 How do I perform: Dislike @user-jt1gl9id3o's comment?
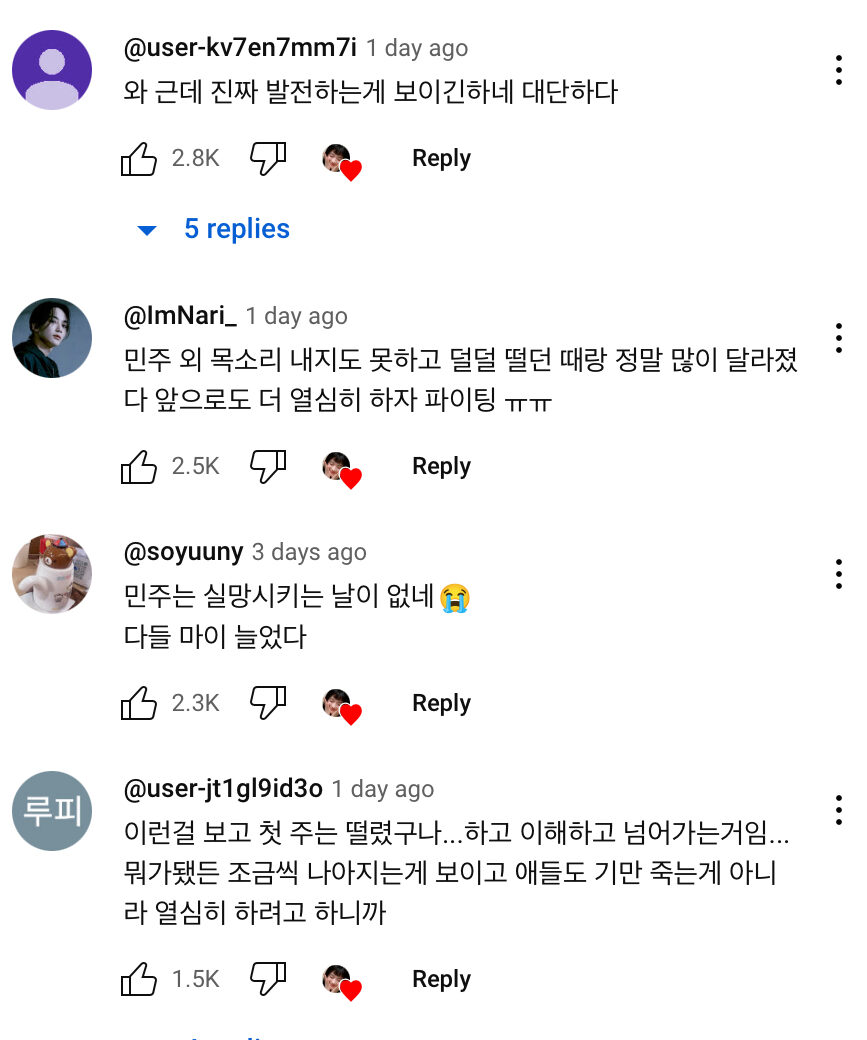pyautogui.click(x=268, y=979)
